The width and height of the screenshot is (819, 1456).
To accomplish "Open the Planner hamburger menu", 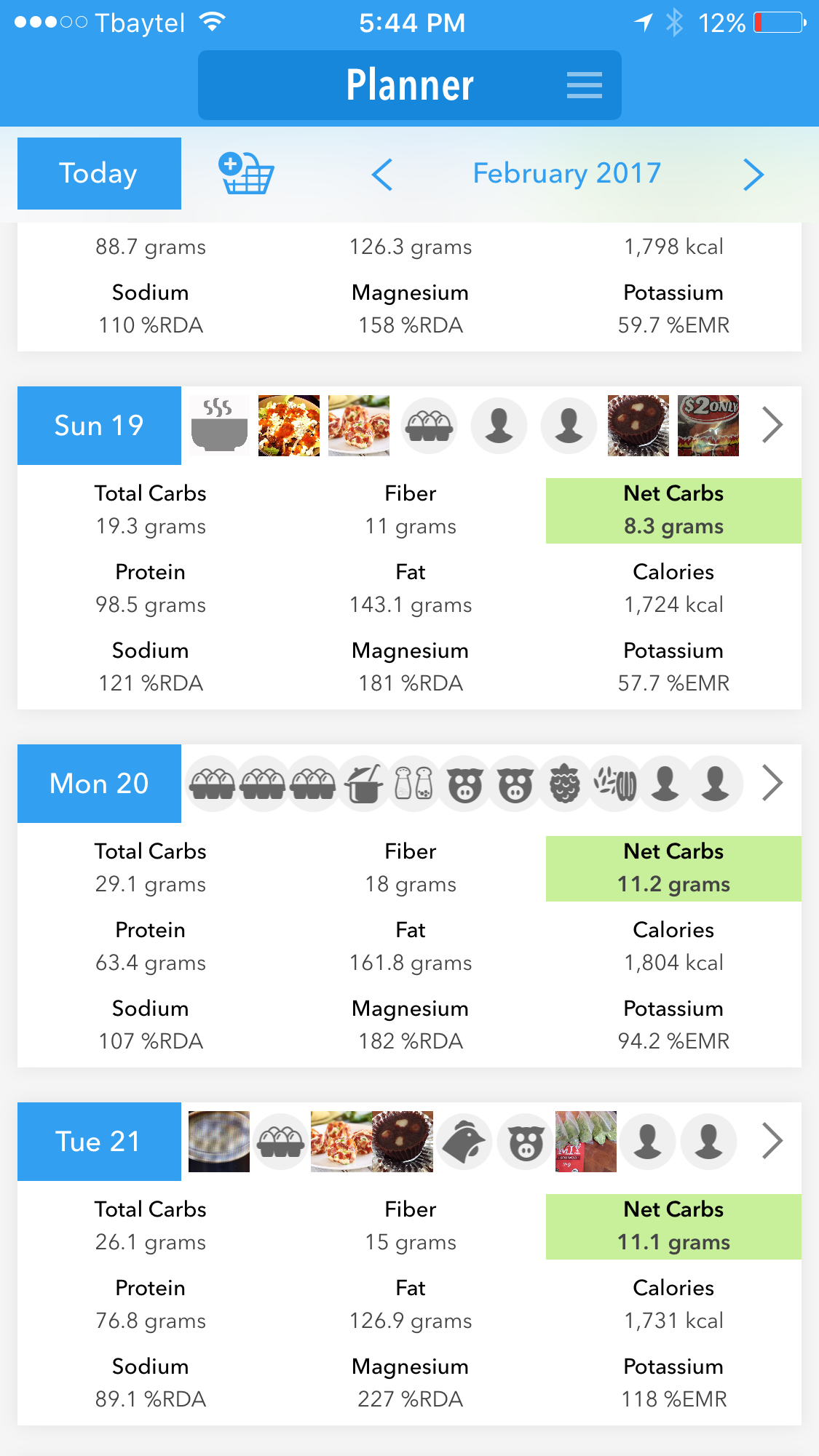I will tap(584, 85).
